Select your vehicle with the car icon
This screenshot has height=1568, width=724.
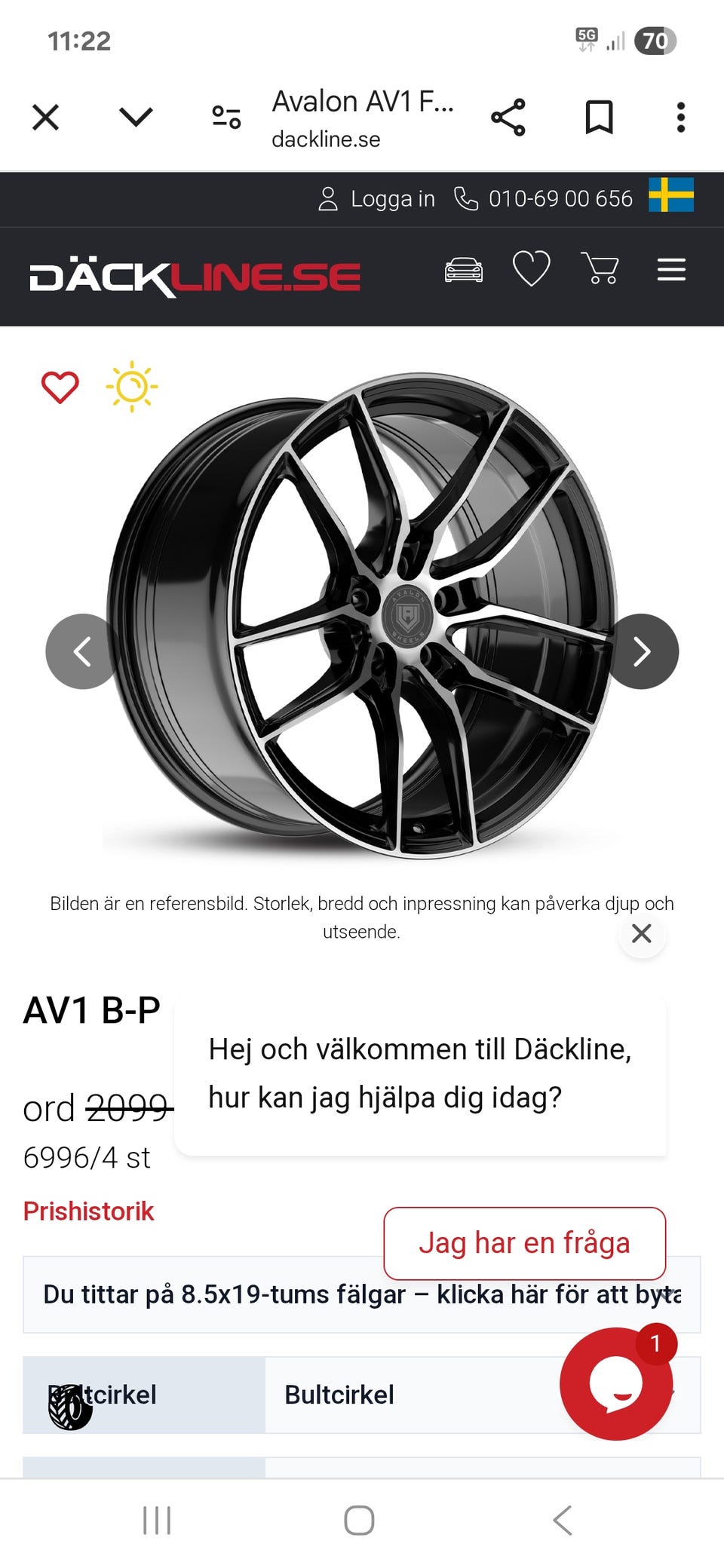(463, 270)
